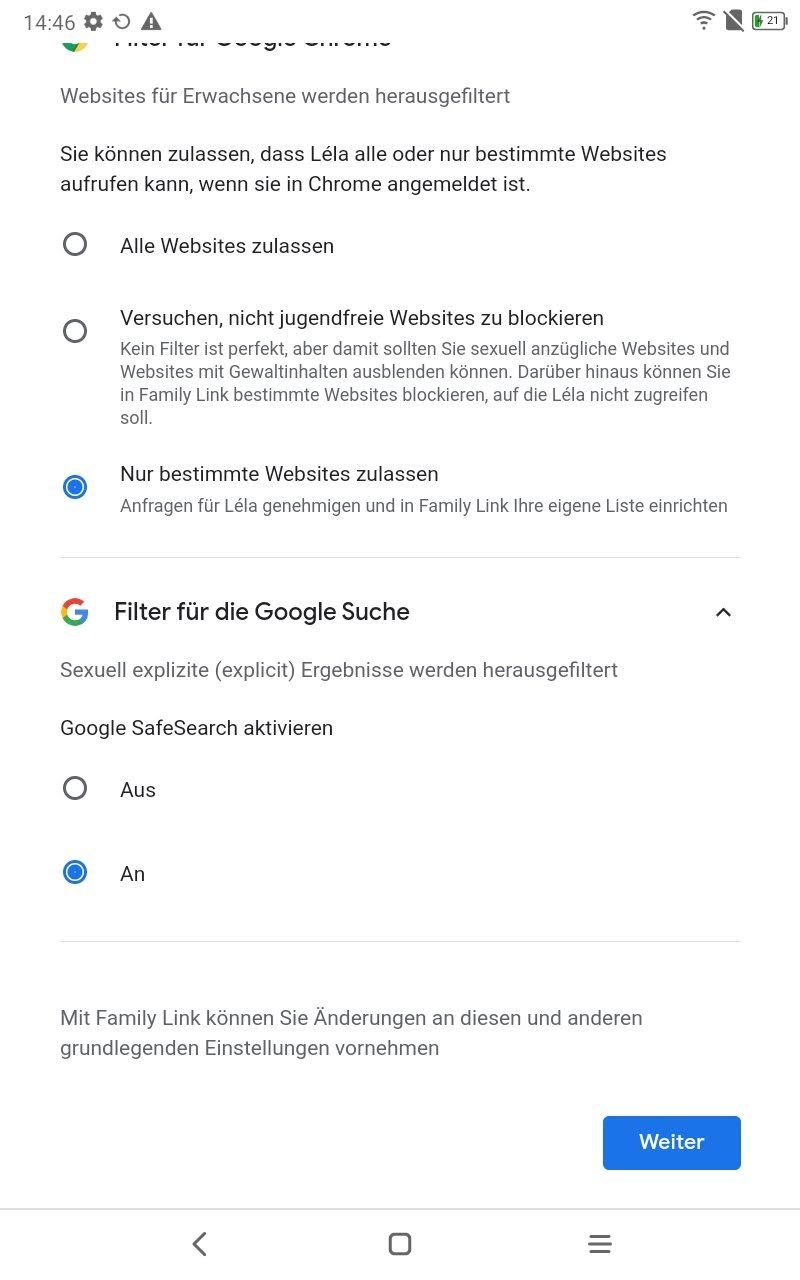Turn SafeSearch off with 'Aus'
This screenshot has height=1280, width=800.
(75, 789)
